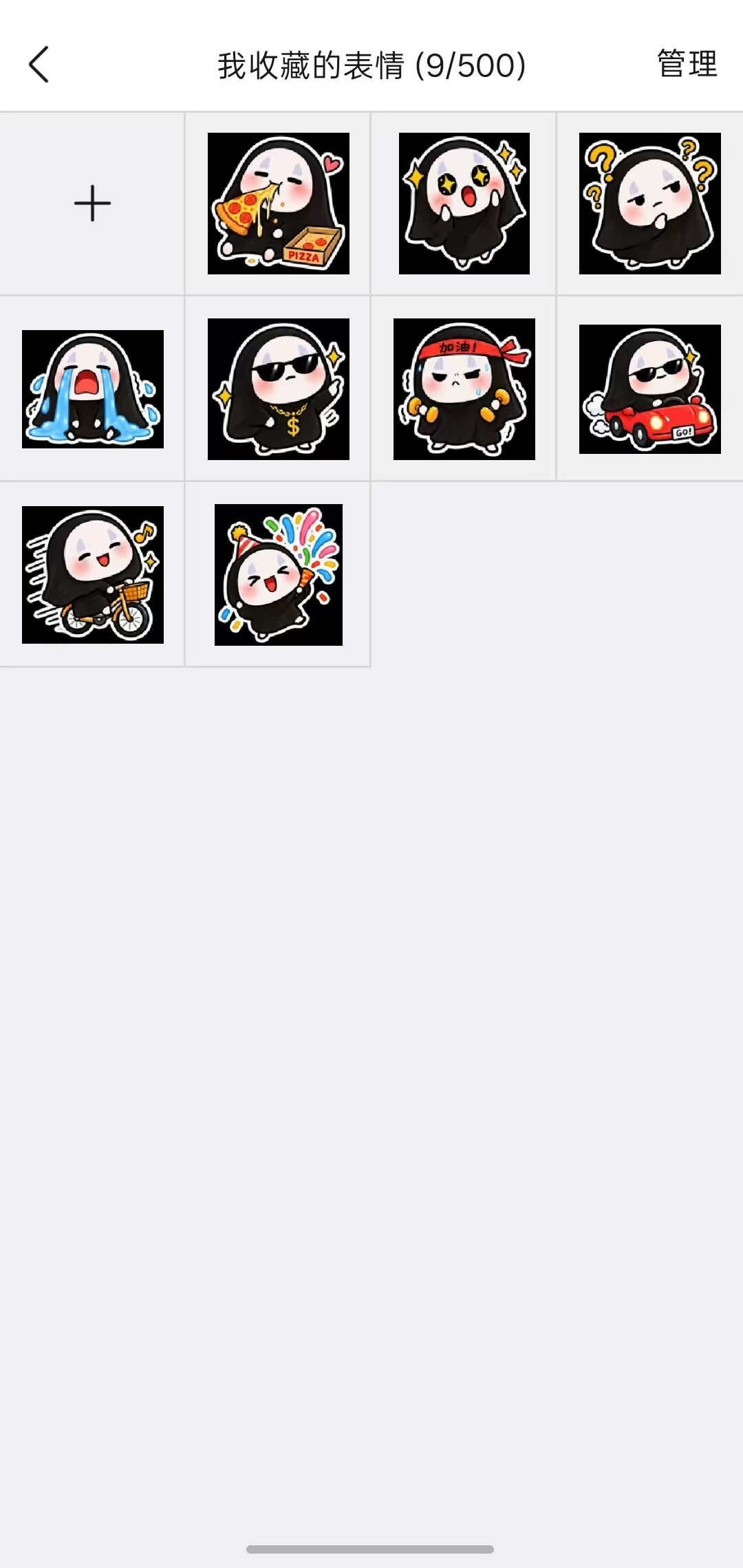Open the party popper celebration sticker
The height and width of the screenshot is (1568, 743).
[279, 575]
